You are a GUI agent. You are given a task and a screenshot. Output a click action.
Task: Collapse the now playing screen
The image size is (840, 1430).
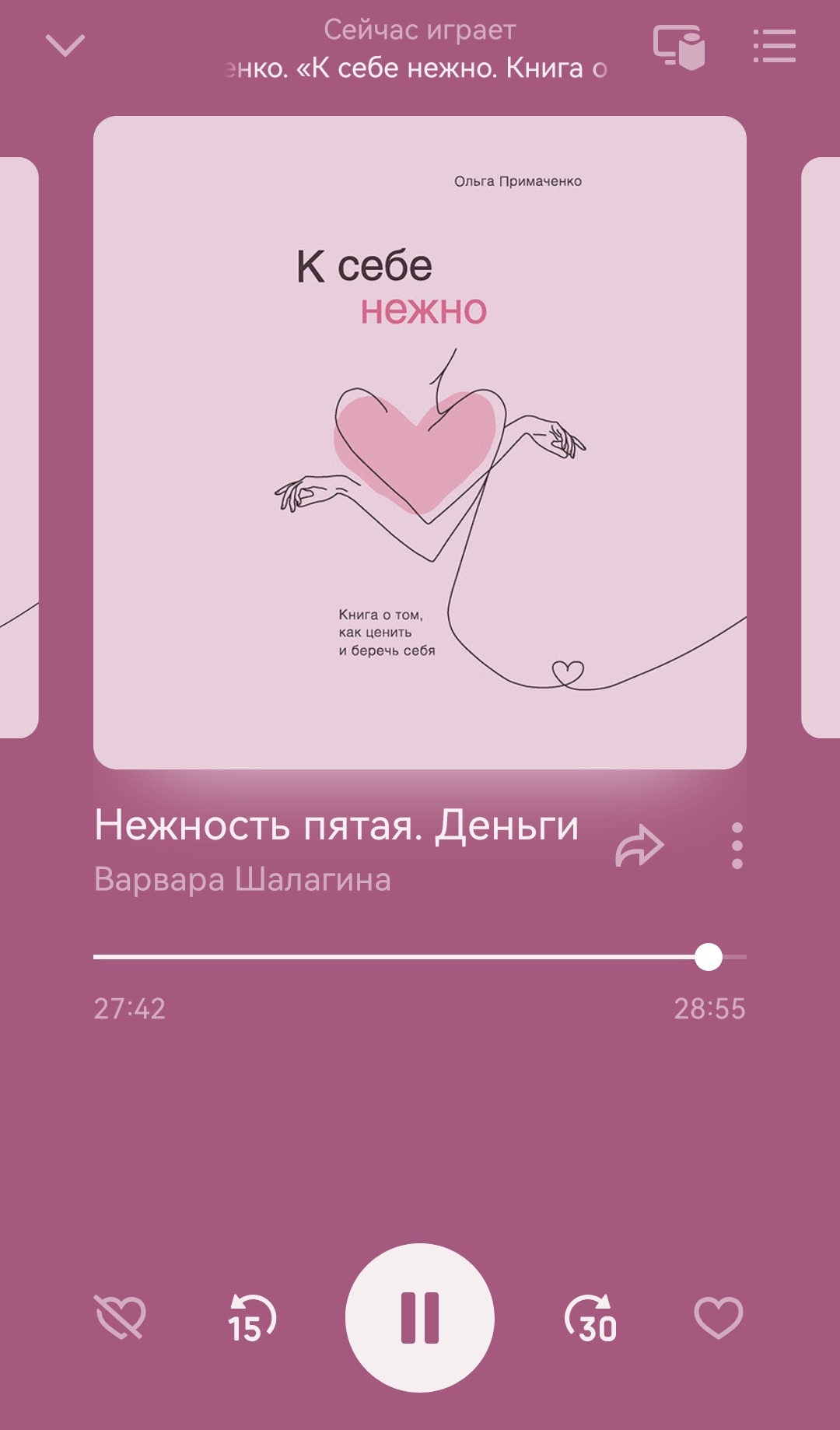tap(65, 45)
